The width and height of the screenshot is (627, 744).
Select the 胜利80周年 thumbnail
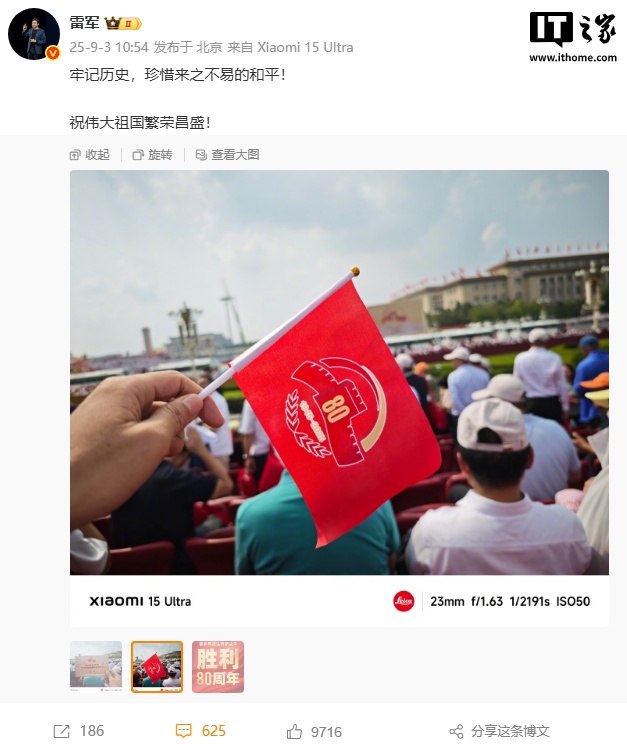pos(218,667)
